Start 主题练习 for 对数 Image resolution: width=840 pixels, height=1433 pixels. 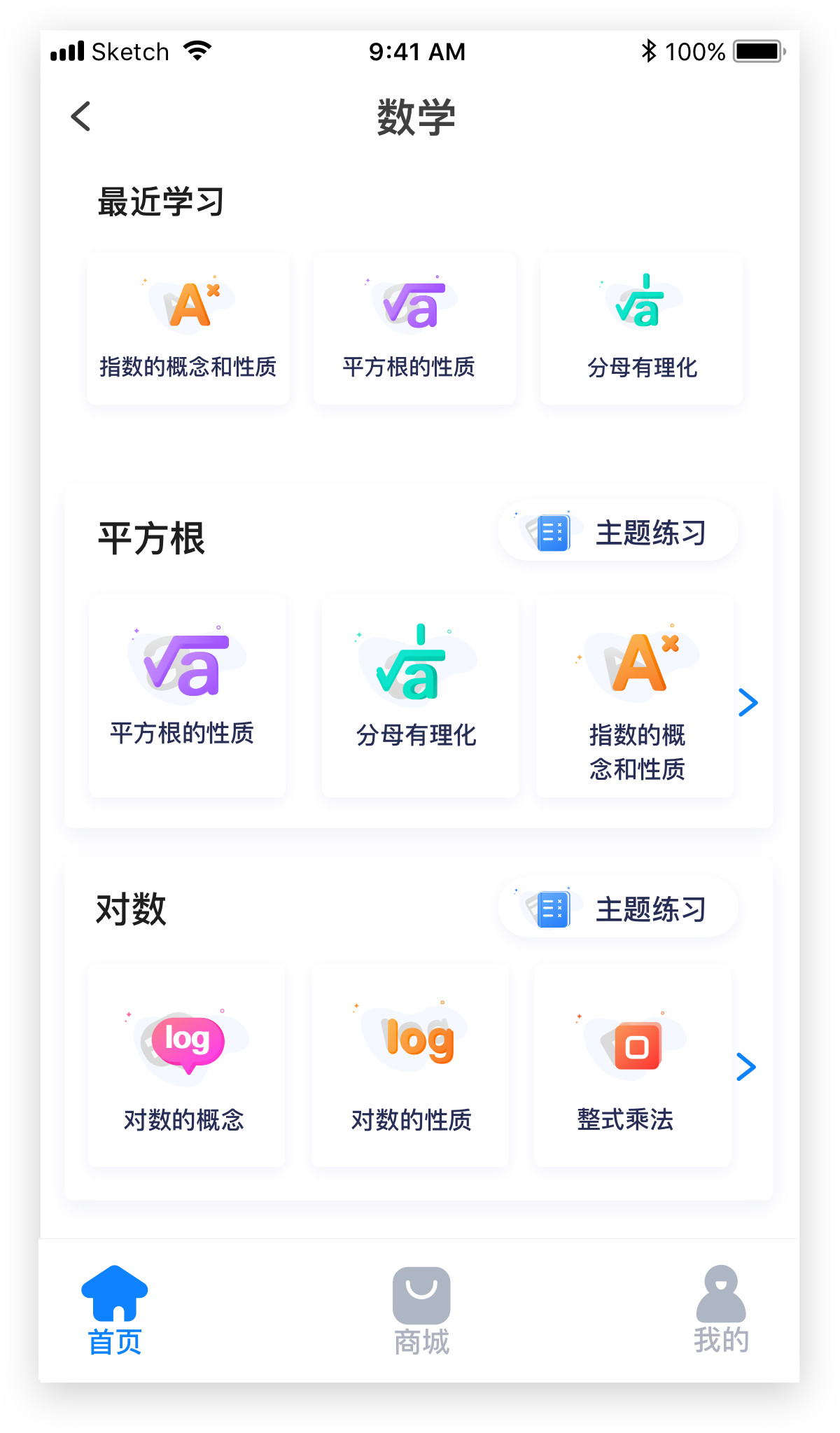[618, 909]
